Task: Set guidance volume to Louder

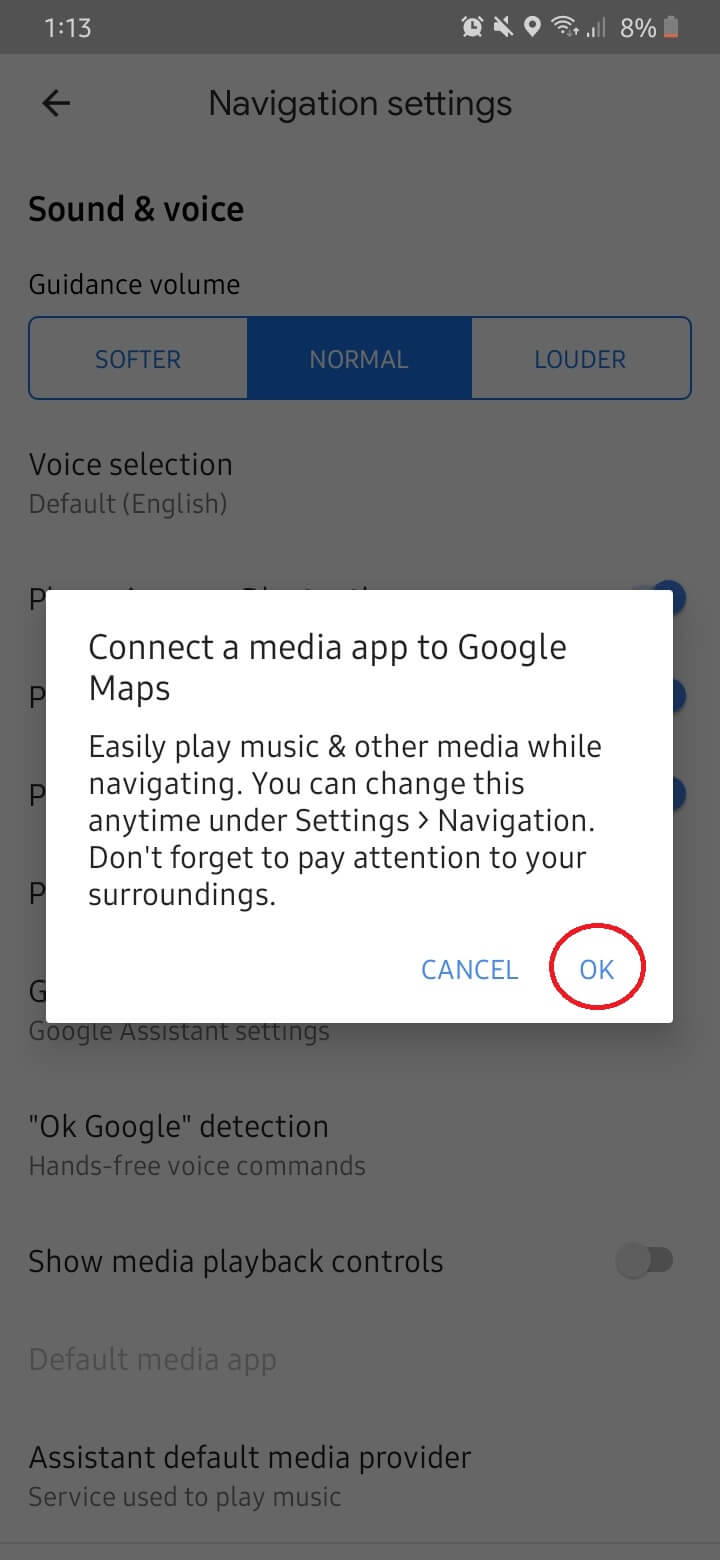Action: [x=580, y=359]
